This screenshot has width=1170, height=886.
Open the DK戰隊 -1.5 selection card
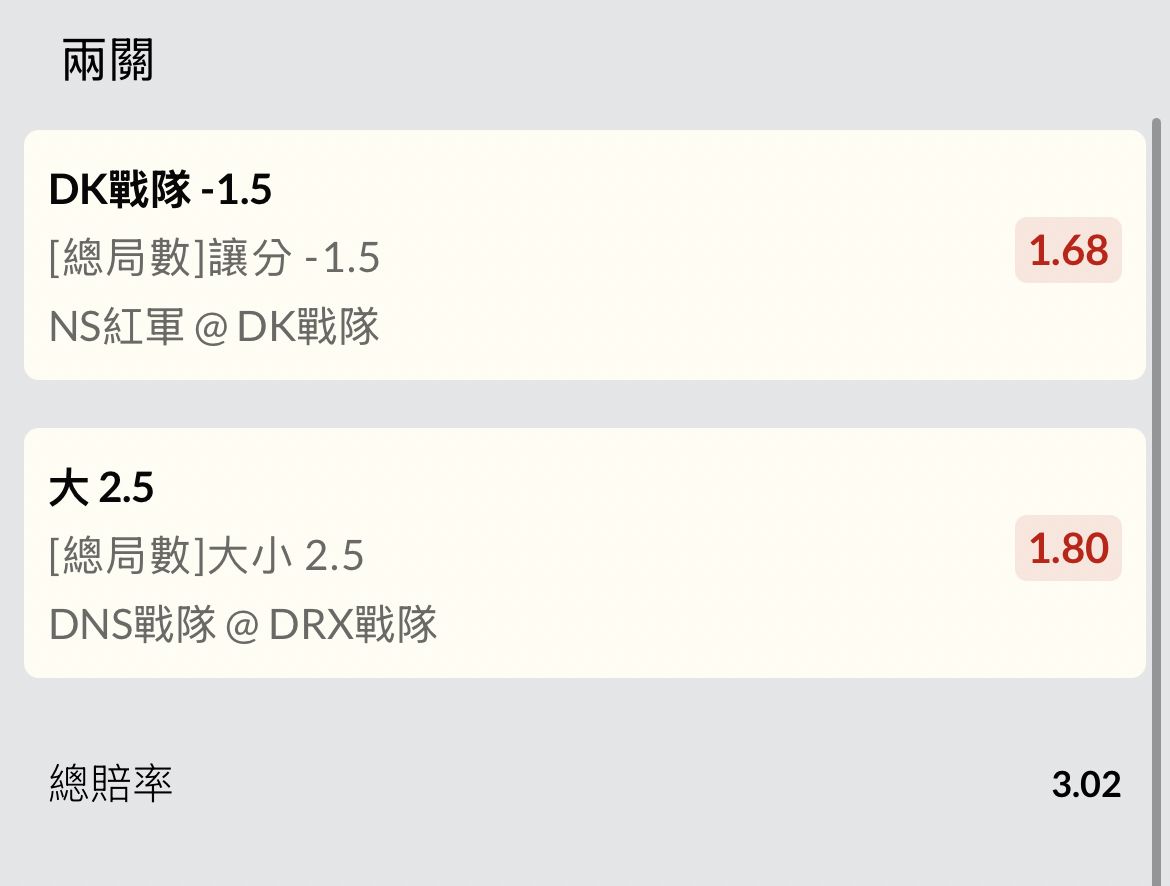pyautogui.click(x=500, y=255)
